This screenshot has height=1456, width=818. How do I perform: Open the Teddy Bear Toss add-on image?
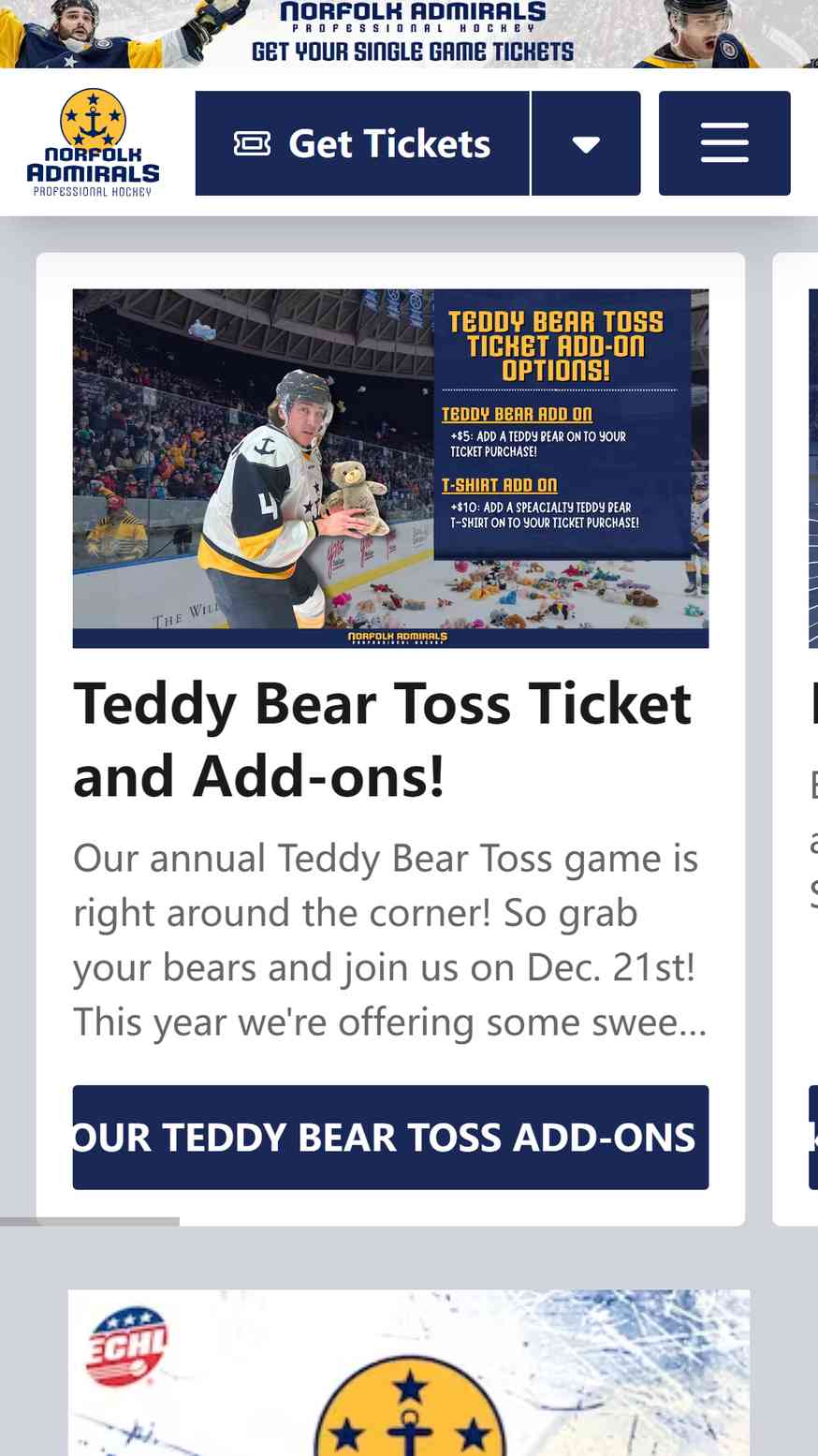[390, 468]
